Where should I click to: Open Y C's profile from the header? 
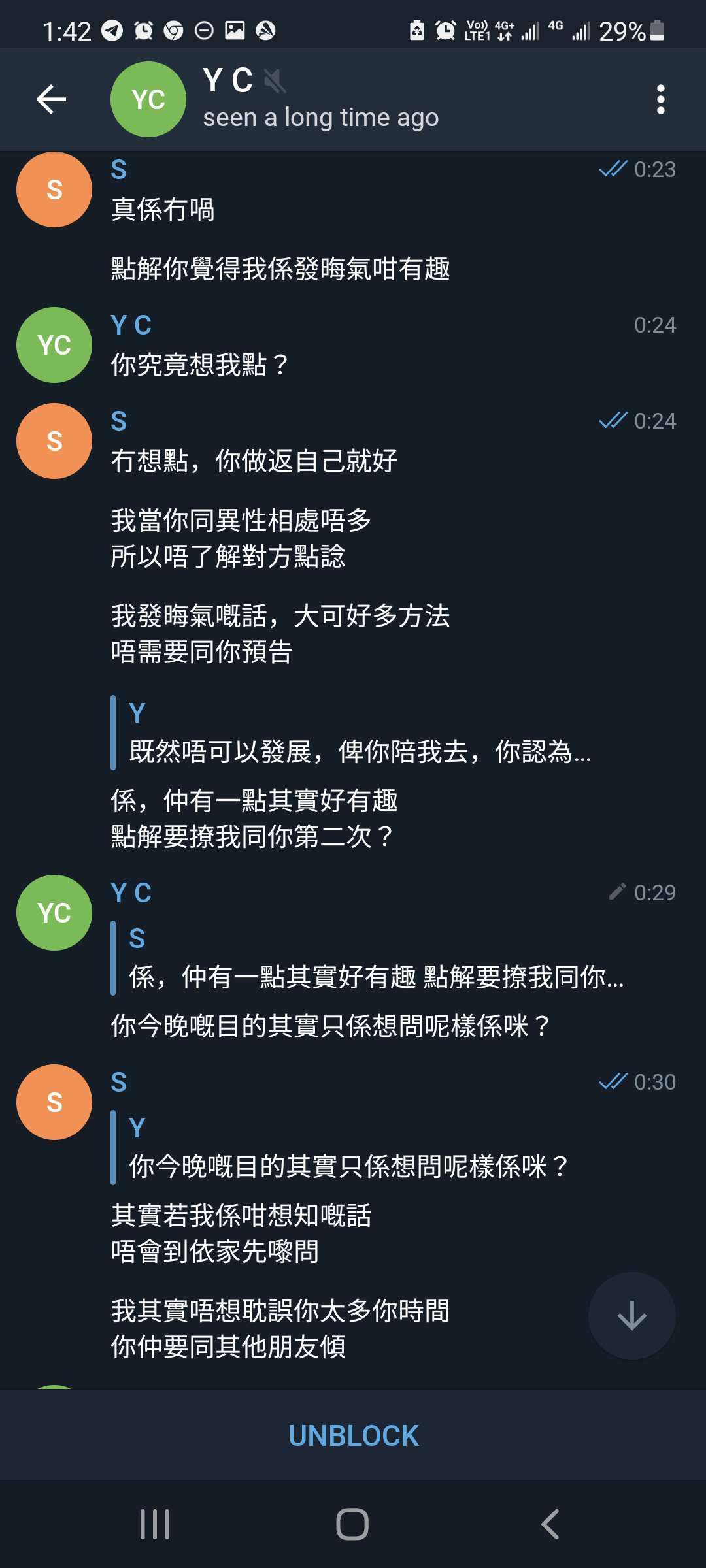click(x=275, y=99)
